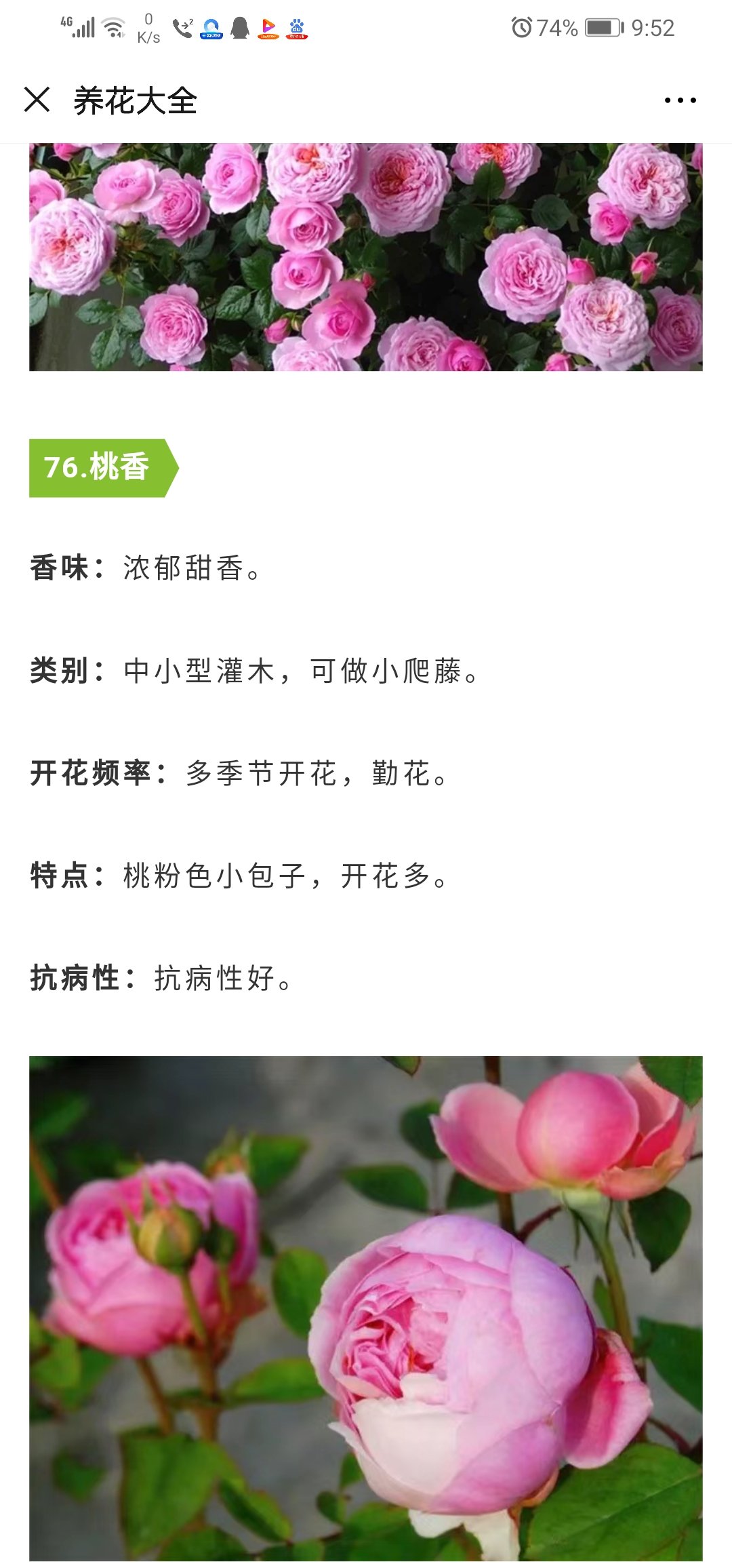Screen dimensions: 732x1568
Task: Open the three-dot overflow menu
Action: [680, 100]
